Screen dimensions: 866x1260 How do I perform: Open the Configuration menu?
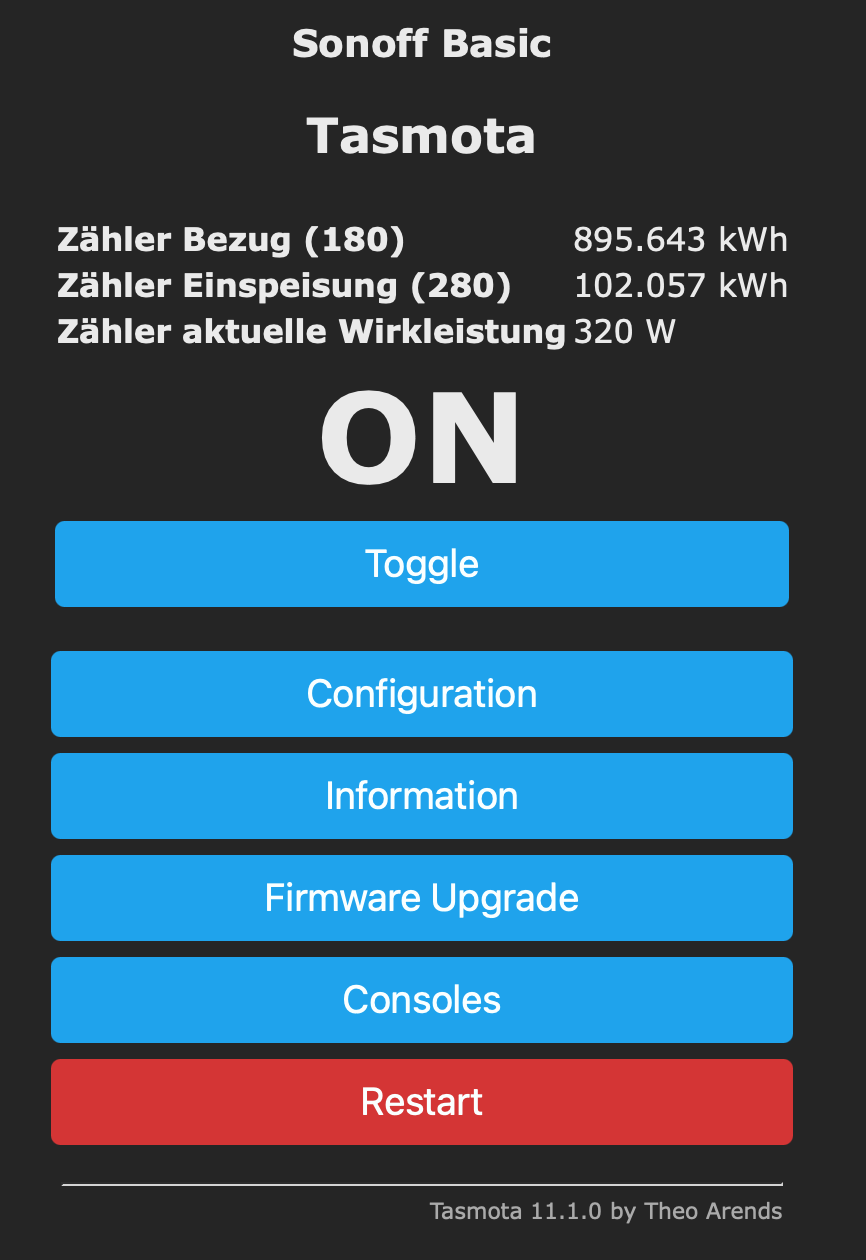click(x=421, y=694)
